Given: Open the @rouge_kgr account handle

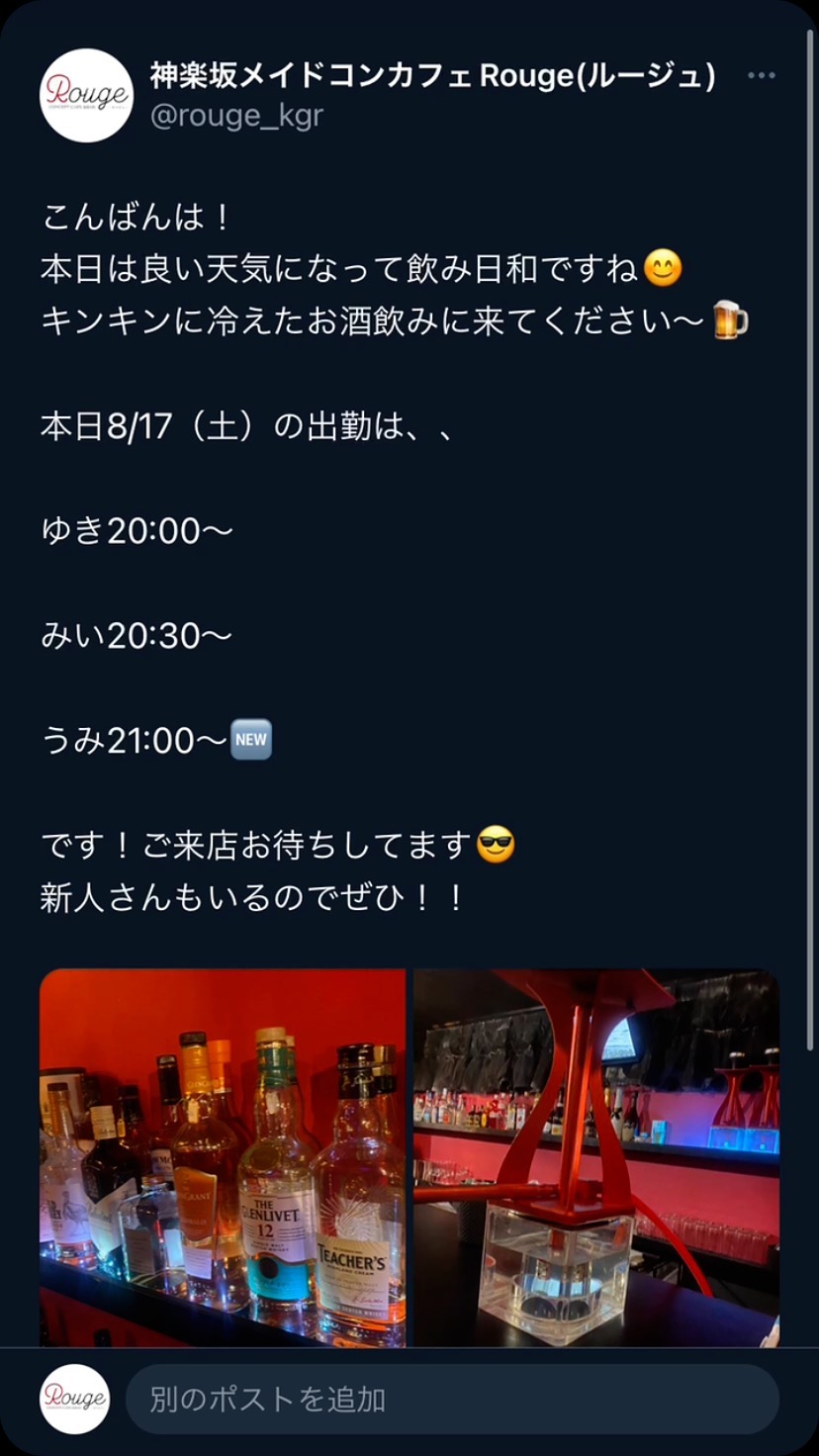Looking at the screenshot, I should click(x=236, y=116).
